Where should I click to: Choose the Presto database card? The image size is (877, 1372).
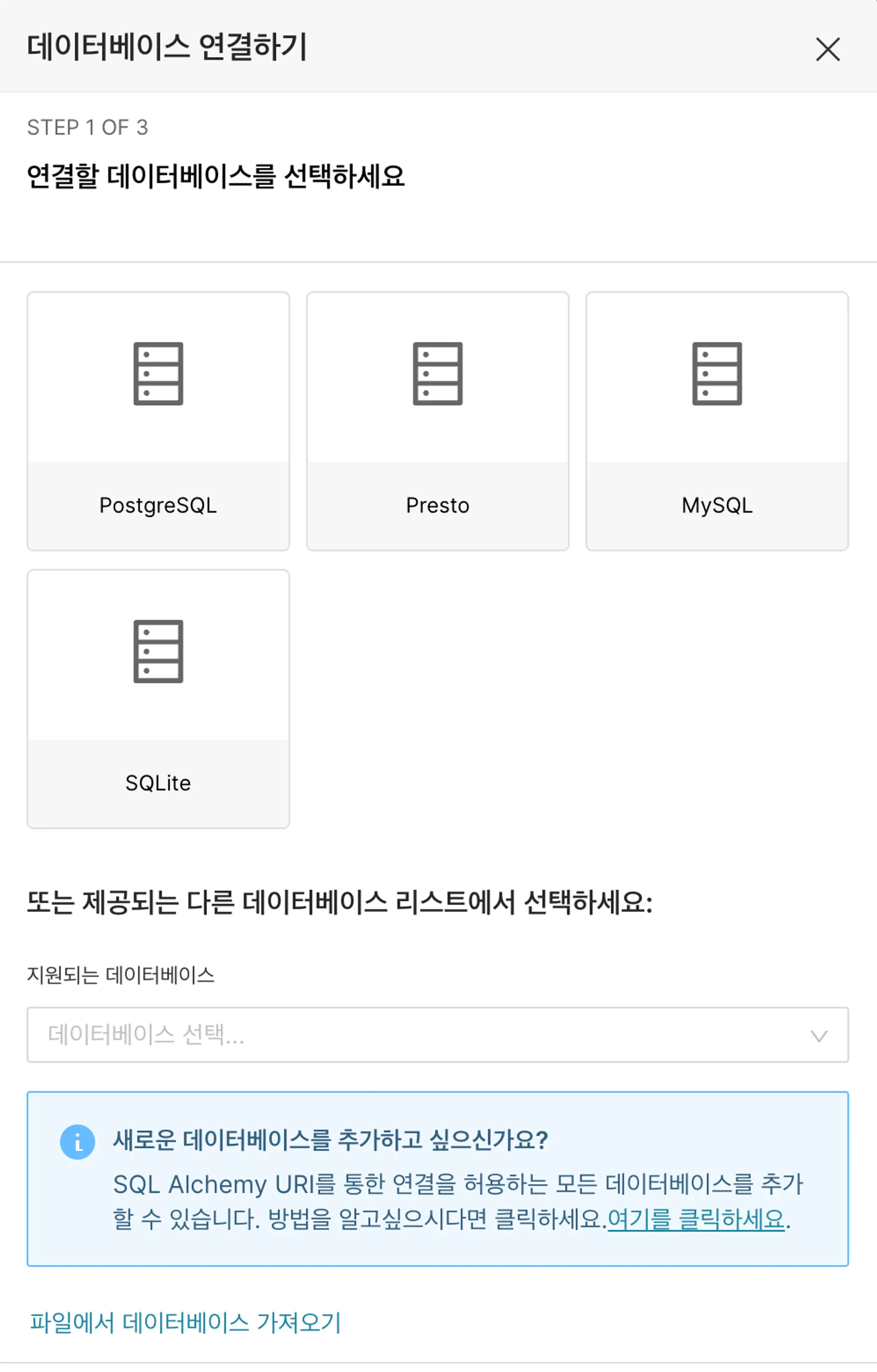[437, 421]
